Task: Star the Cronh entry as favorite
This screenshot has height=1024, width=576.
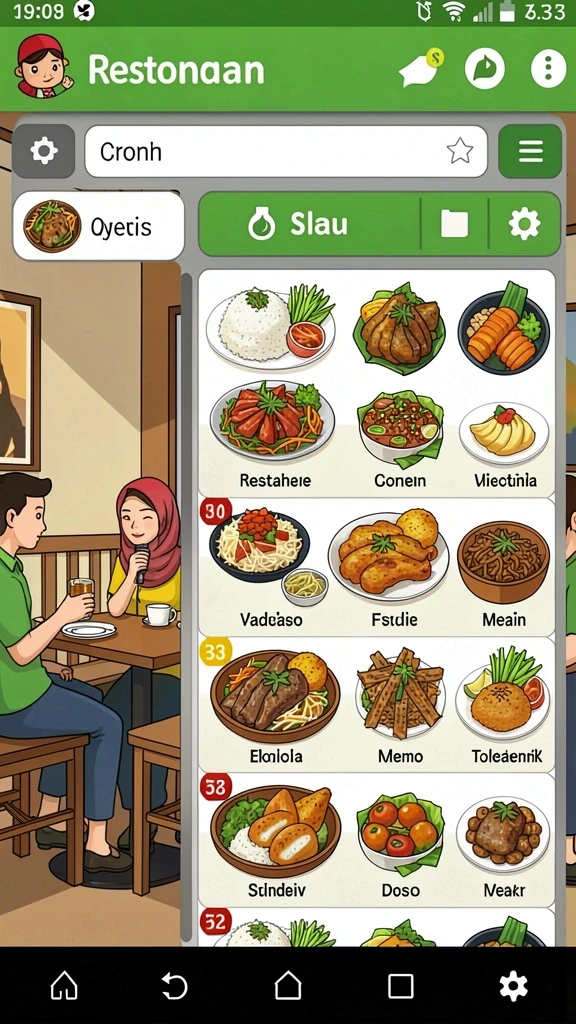Action: [460, 152]
